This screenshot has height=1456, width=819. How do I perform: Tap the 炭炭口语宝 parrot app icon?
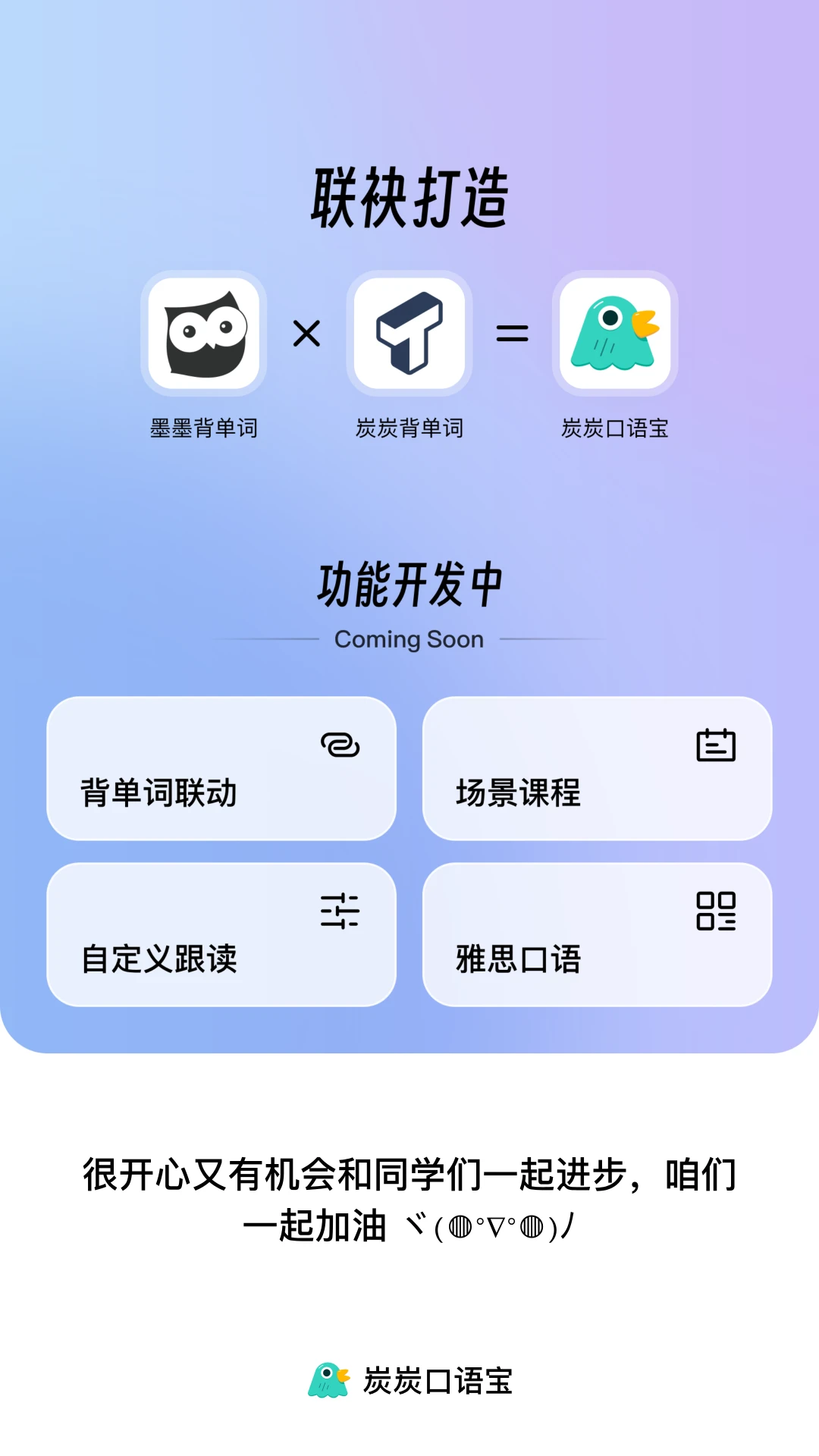(616, 334)
